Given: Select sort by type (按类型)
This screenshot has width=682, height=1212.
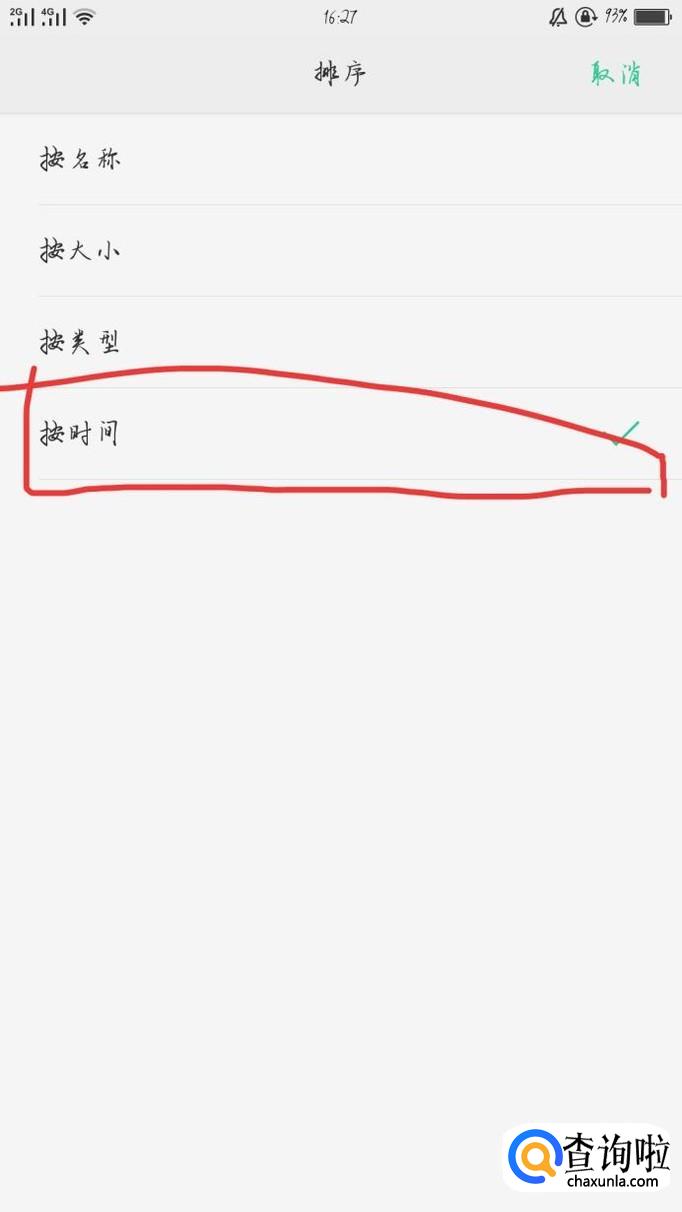Looking at the screenshot, I should coord(341,343).
